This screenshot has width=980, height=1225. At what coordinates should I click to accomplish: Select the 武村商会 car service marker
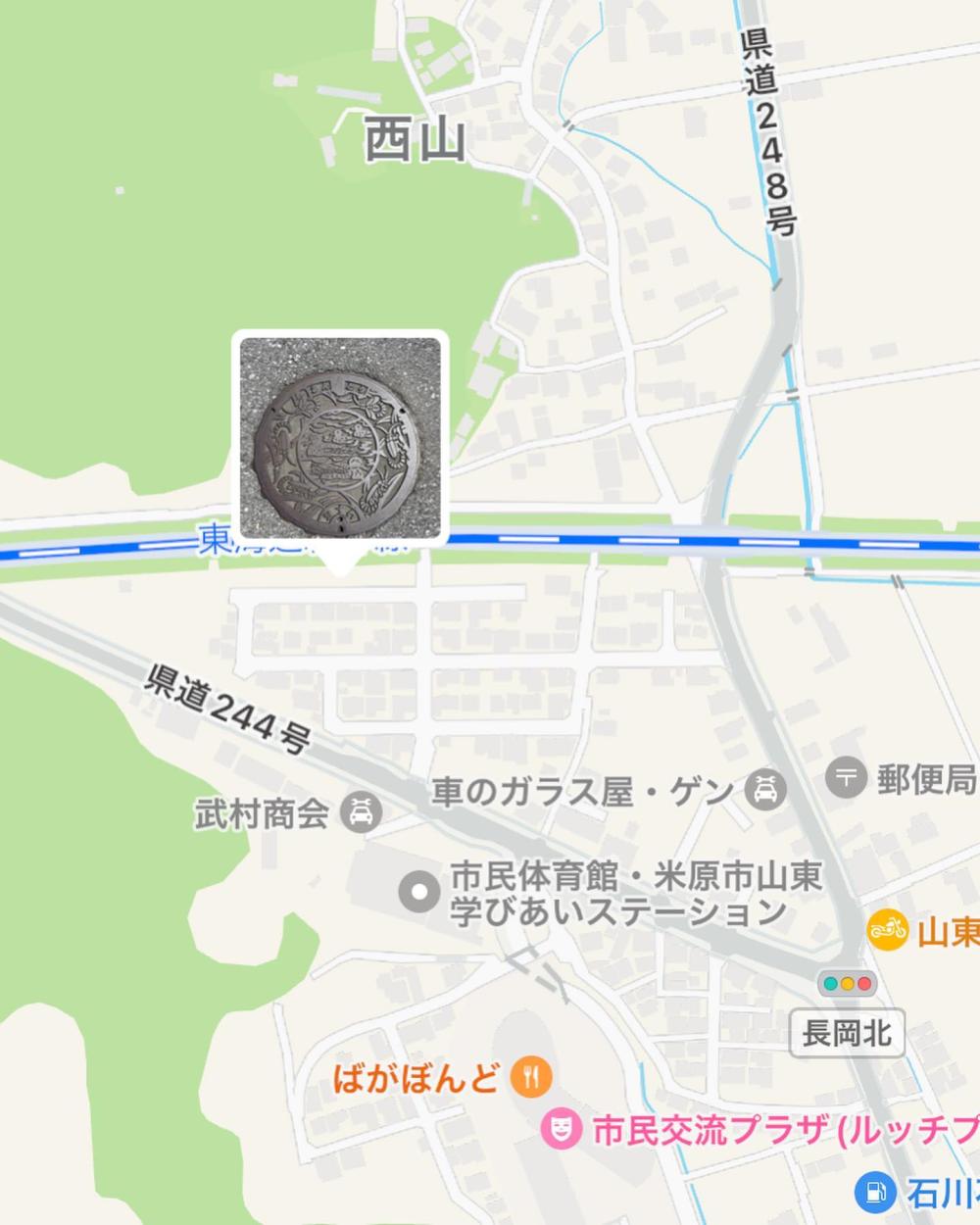pyautogui.click(x=360, y=812)
